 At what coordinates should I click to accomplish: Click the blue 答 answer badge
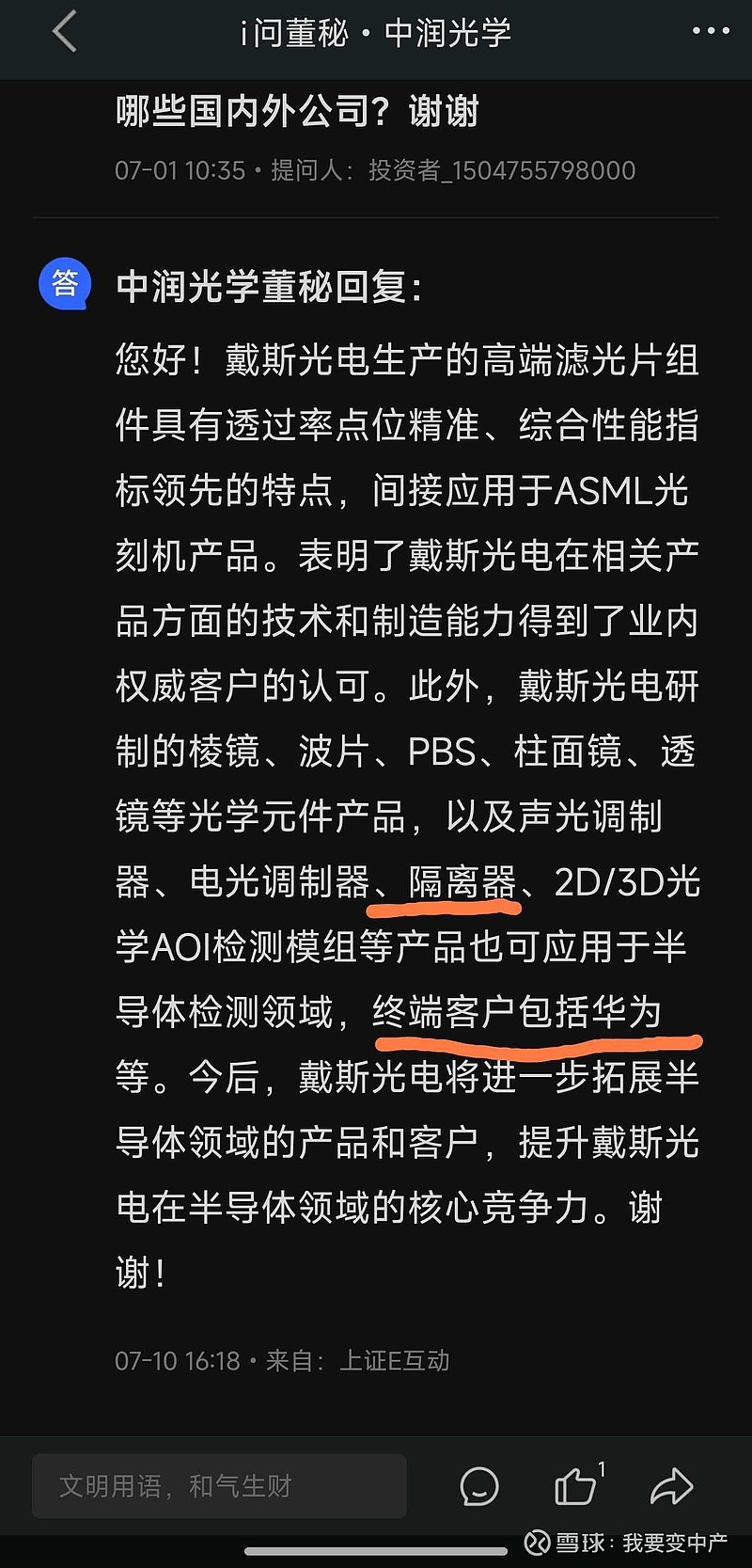(x=62, y=284)
